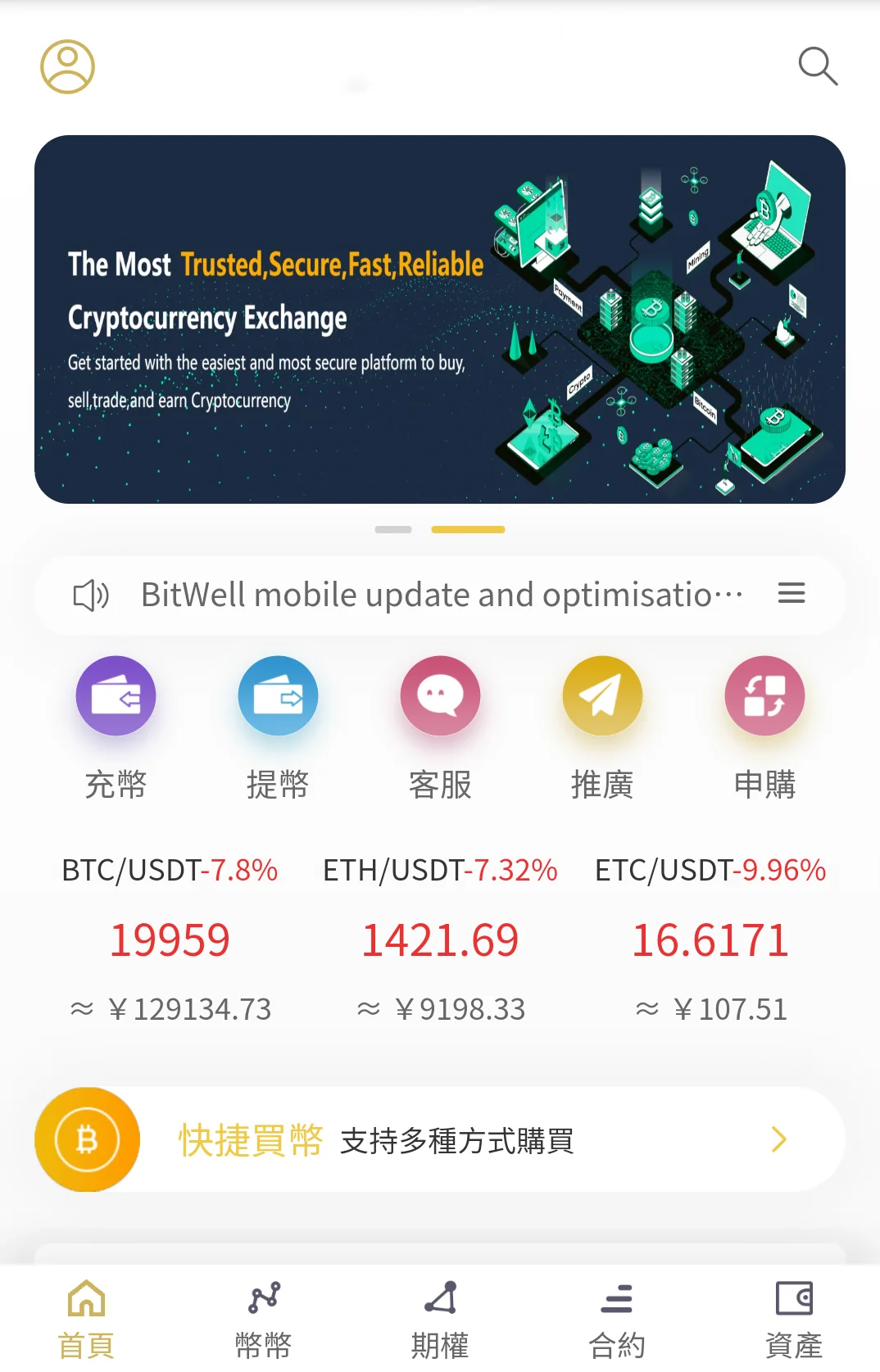Open 快捷買幣 quick buy

(x=440, y=1139)
